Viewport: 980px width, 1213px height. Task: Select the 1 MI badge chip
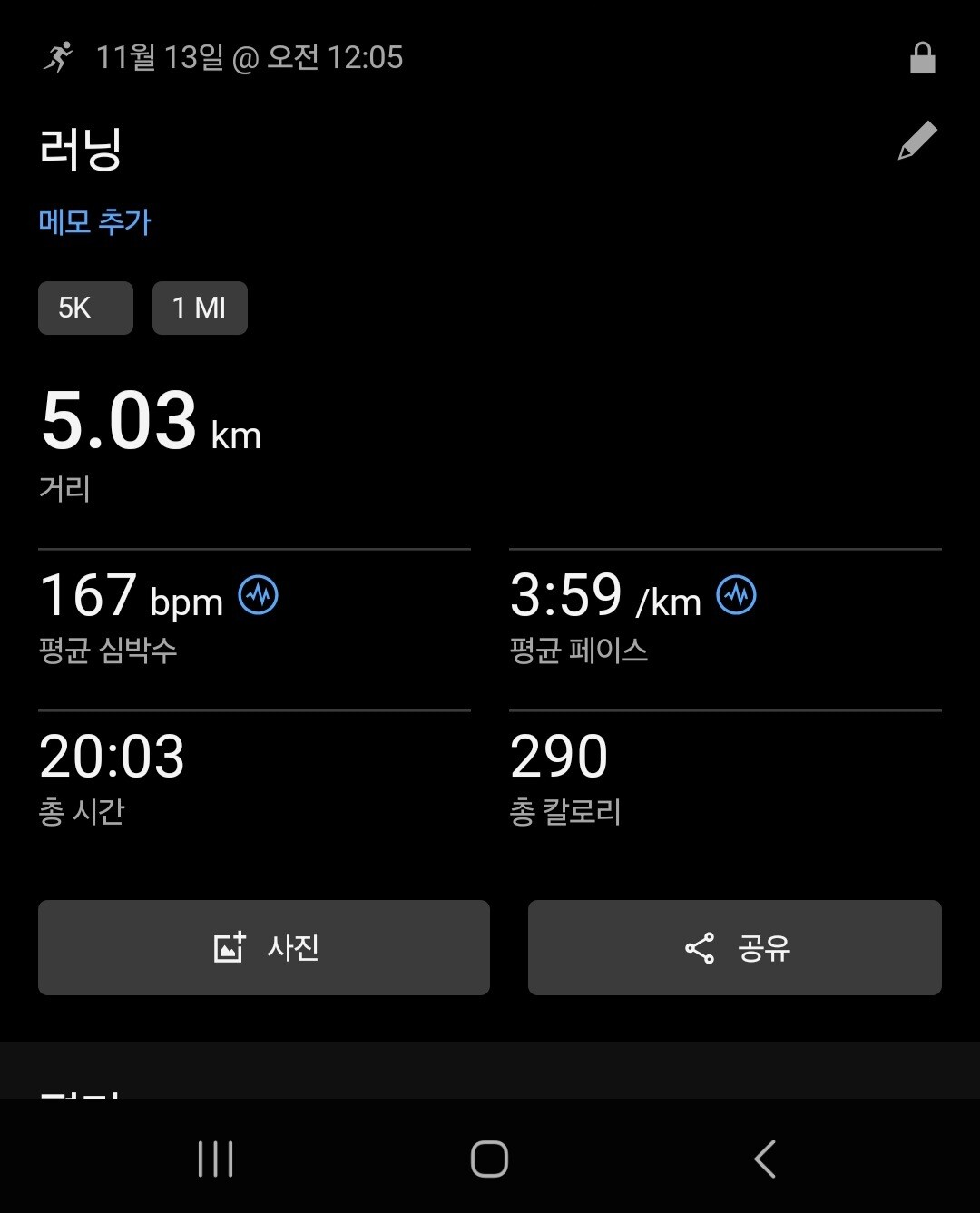tap(200, 308)
